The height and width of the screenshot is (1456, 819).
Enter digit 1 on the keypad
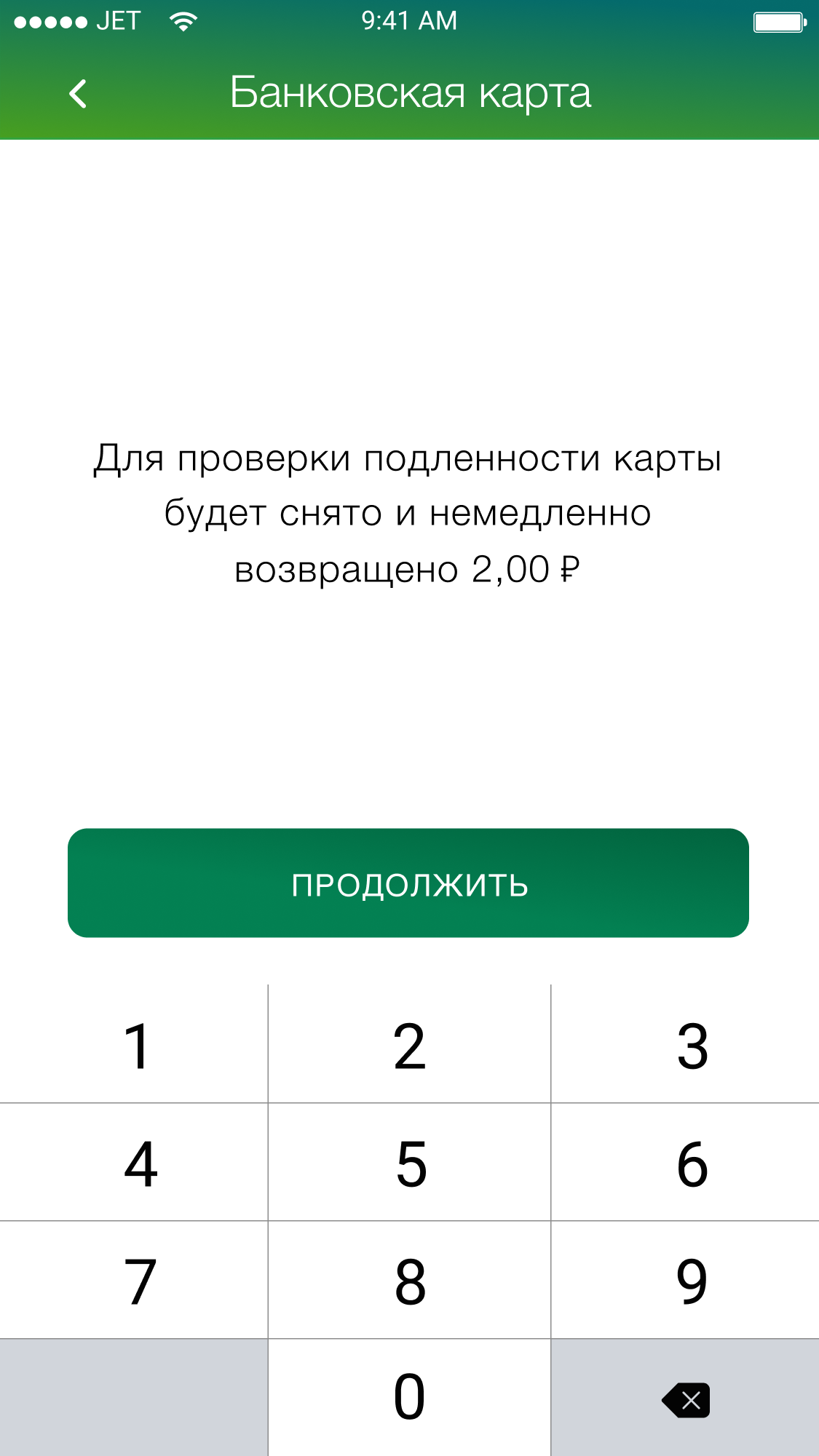(x=135, y=1045)
